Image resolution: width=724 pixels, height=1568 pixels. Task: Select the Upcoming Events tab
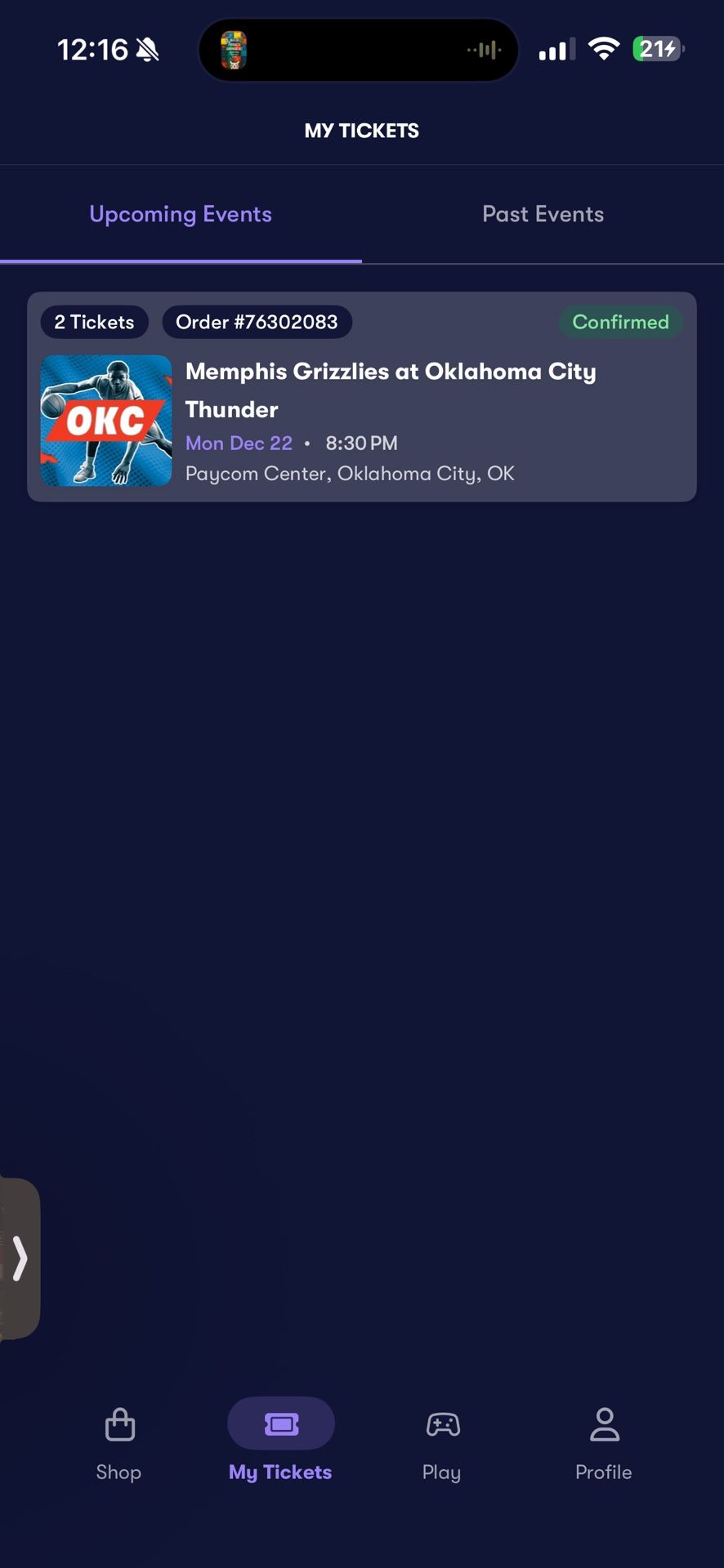[x=181, y=214]
